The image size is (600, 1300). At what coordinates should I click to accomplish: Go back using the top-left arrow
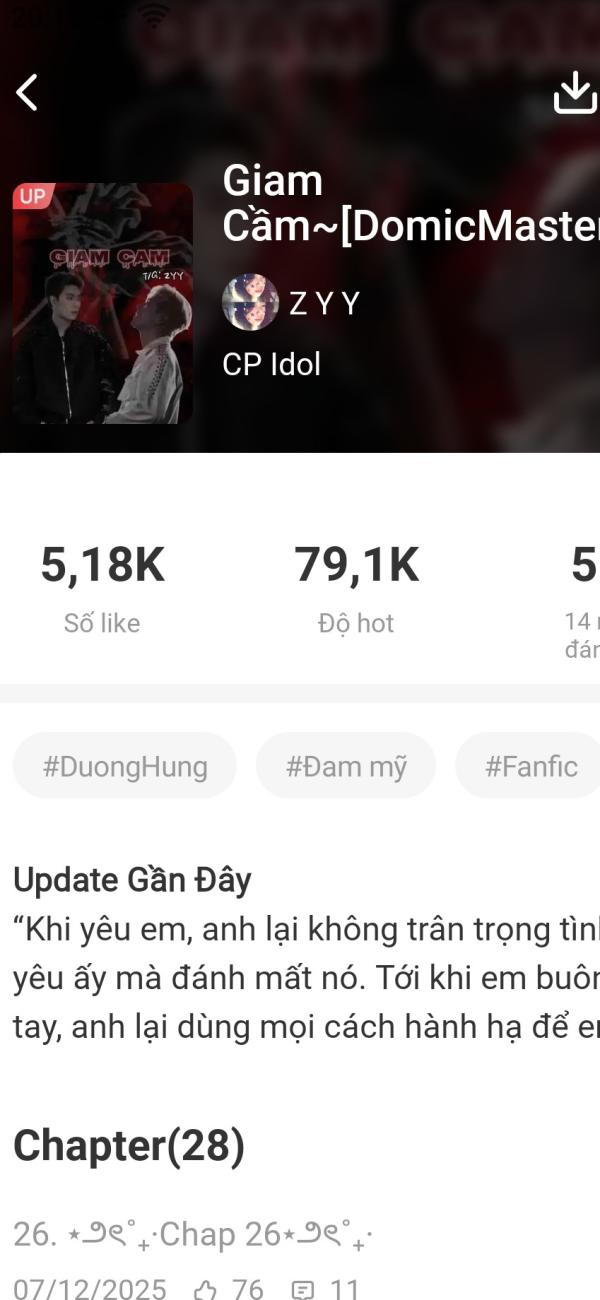click(27, 92)
